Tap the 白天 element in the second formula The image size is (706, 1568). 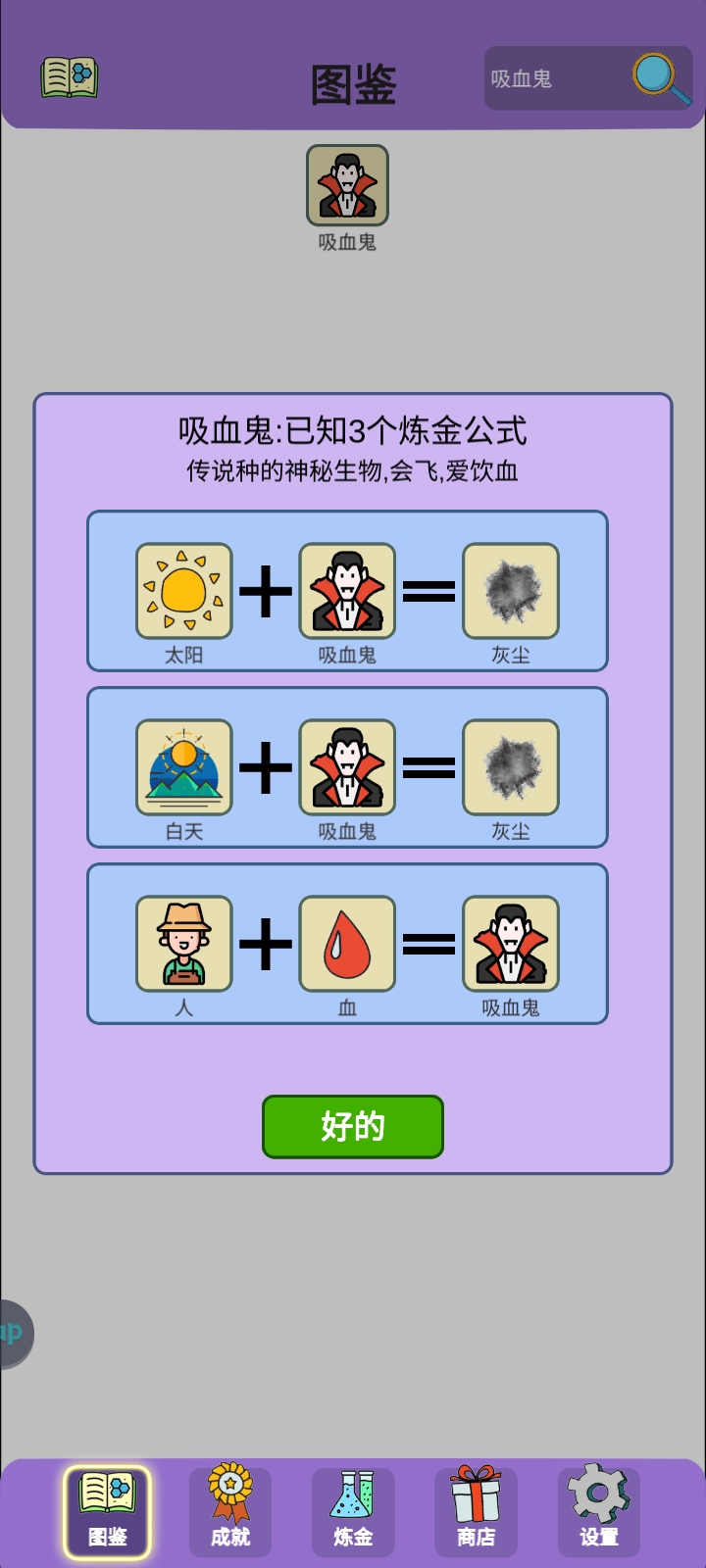[x=184, y=767]
